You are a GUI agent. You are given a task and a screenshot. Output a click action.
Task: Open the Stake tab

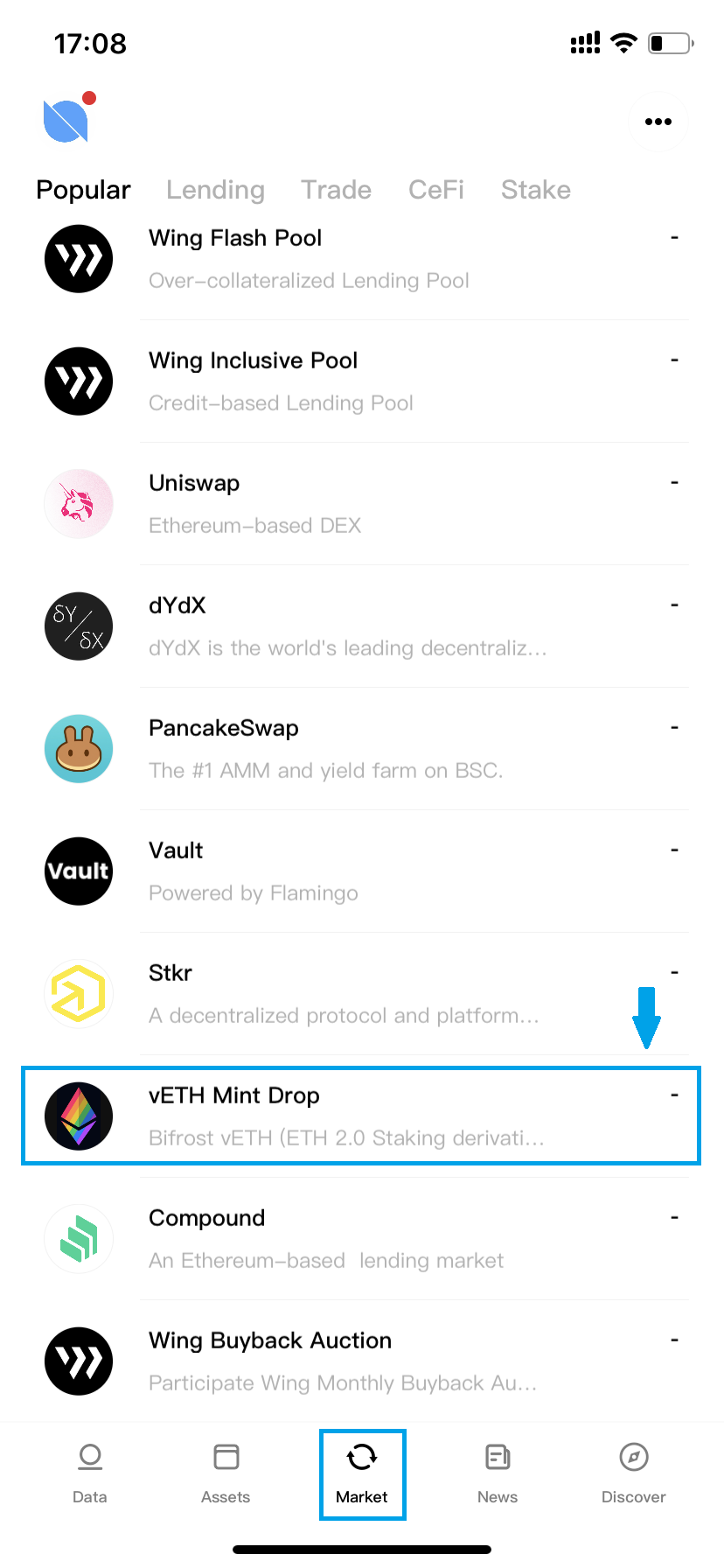[536, 190]
